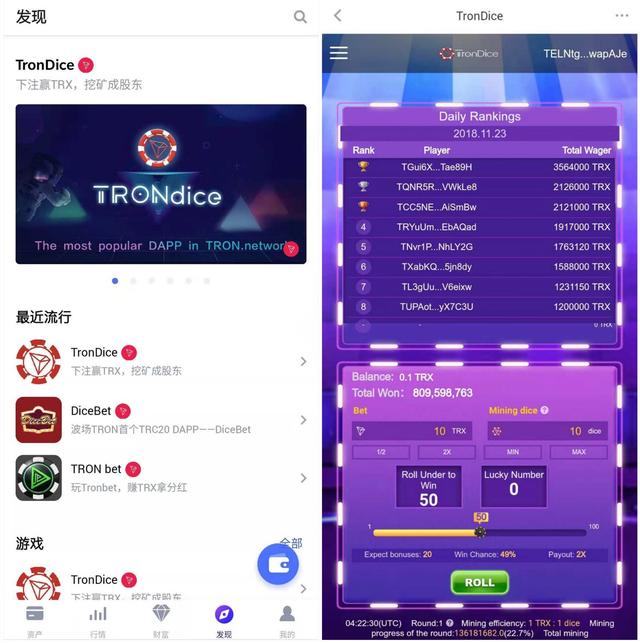The width and height of the screenshot is (640, 643).
Task: Open TronDice under 最近流行
Action: point(160,361)
